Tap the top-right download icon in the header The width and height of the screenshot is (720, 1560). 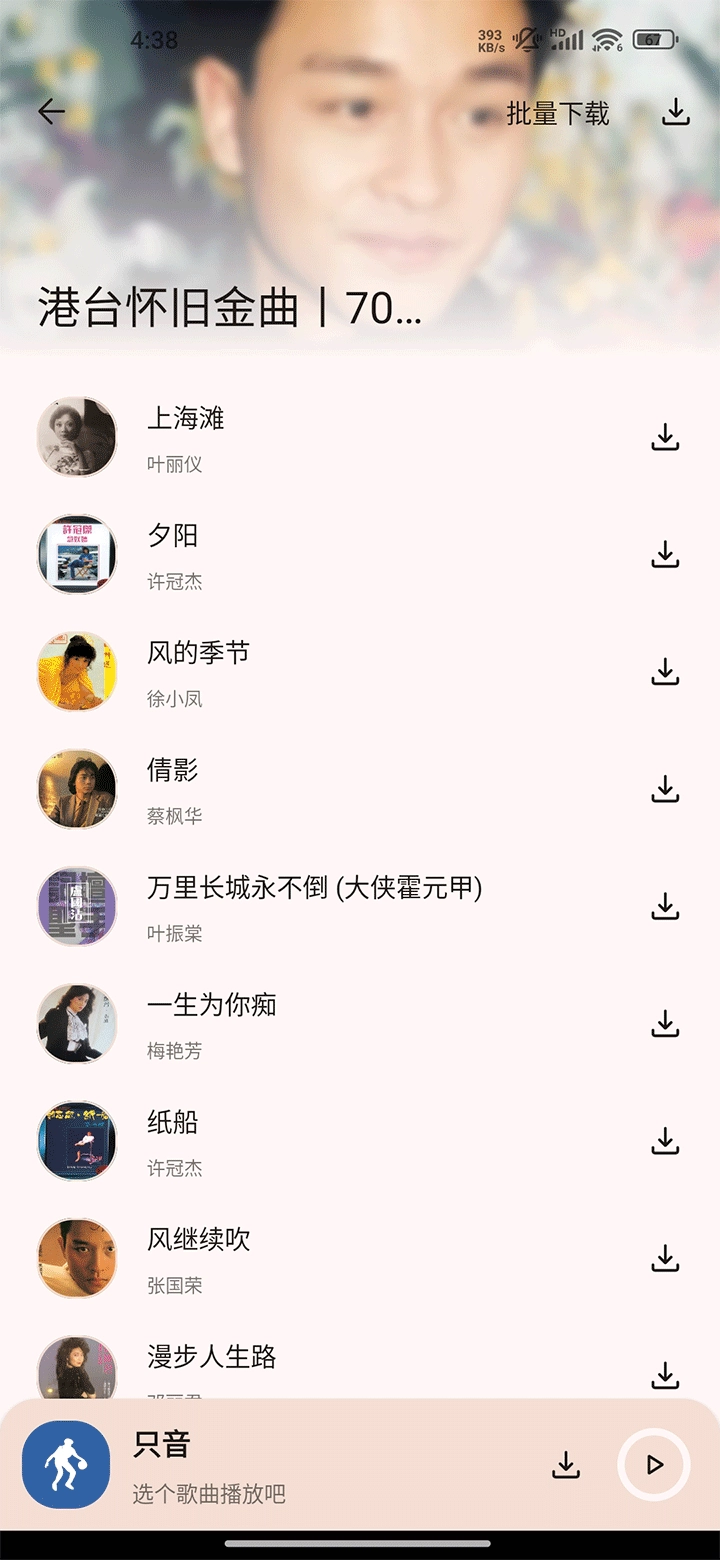click(676, 112)
